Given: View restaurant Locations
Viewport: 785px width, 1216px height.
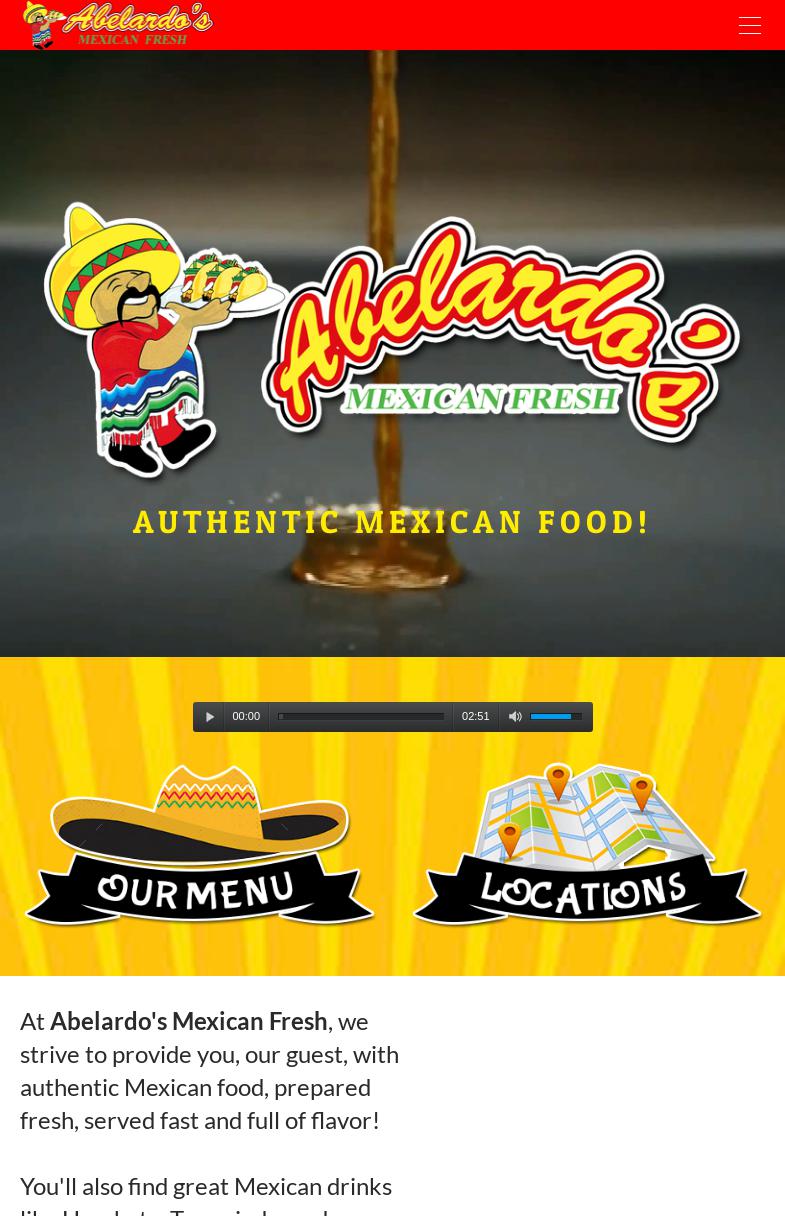Looking at the screenshot, I should coord(587,846).
